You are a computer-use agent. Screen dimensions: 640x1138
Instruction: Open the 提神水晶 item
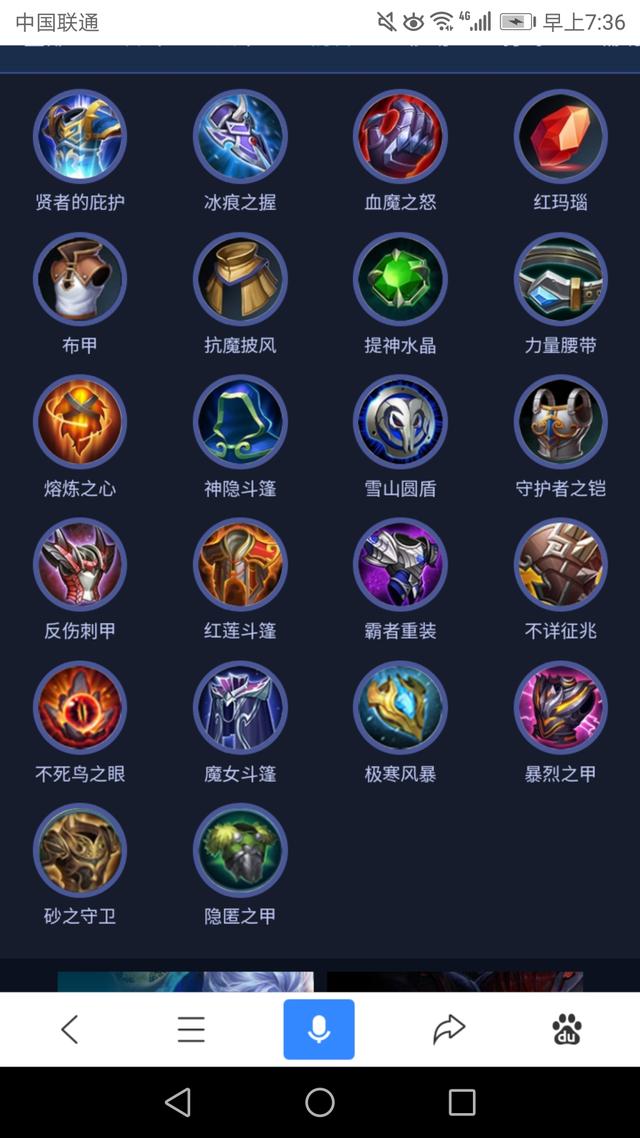pyautogui.click(x=400, y=280)
